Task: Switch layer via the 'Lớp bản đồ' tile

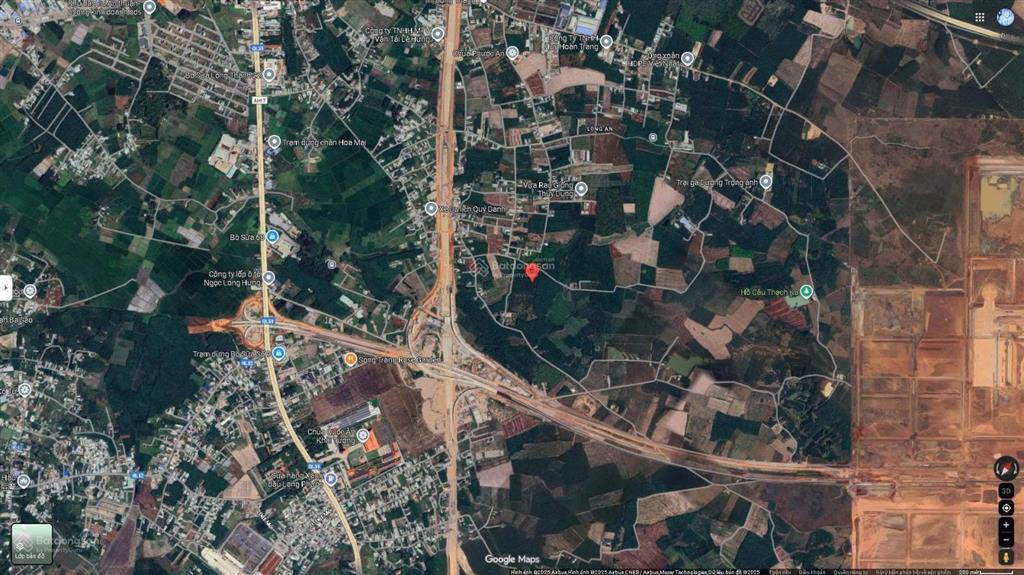Action: (x=32, y=544)
